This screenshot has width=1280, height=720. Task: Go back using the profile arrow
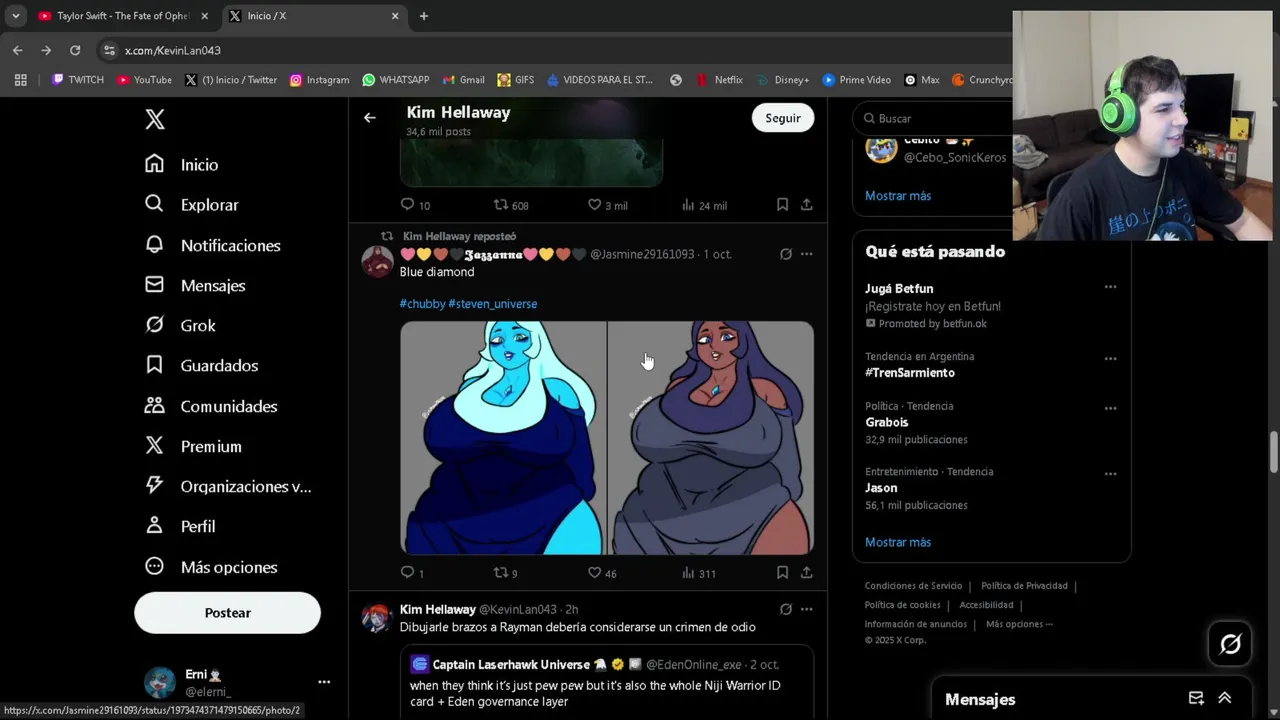tap(369, 118)
